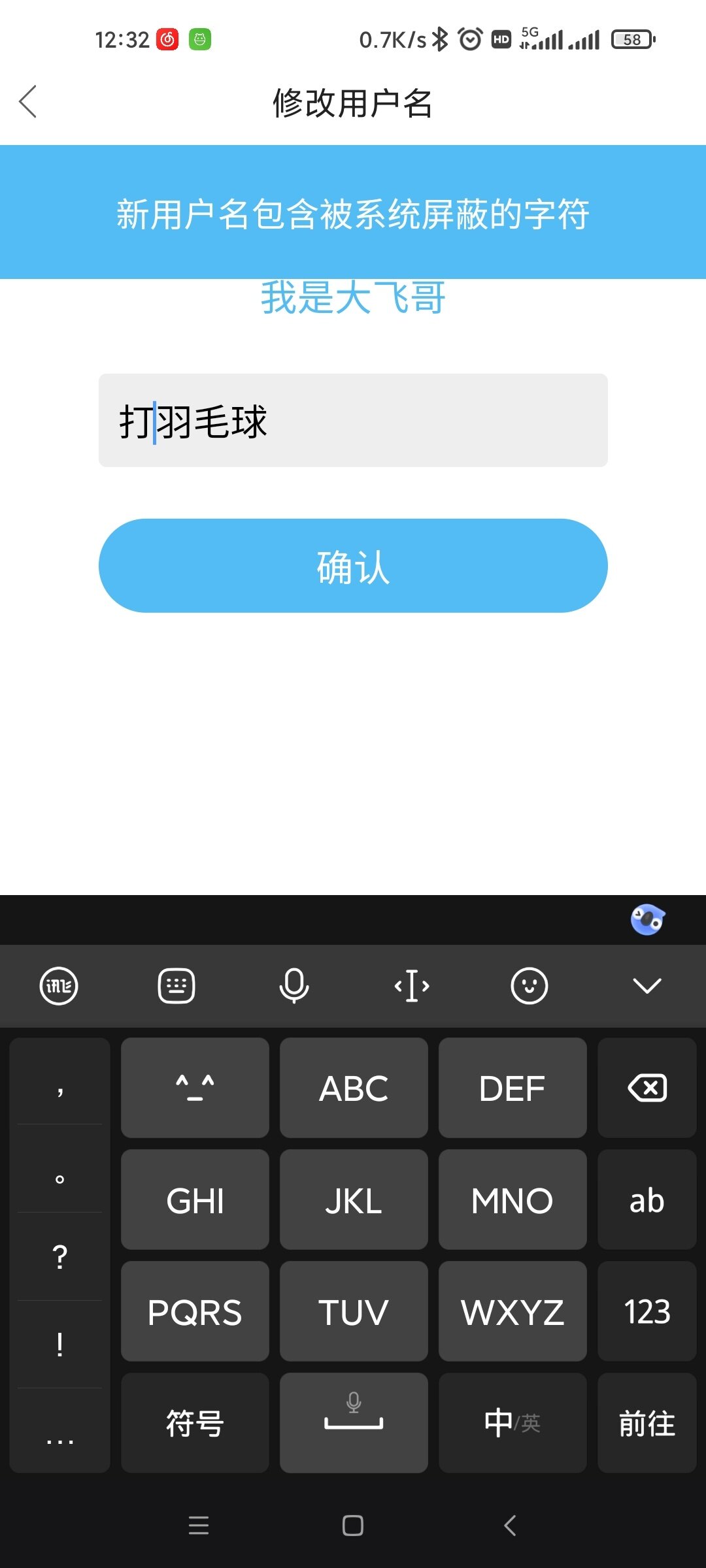706x1568 pixels.
Task: Open the keyboard cursor-move tool
Action: 412,986
